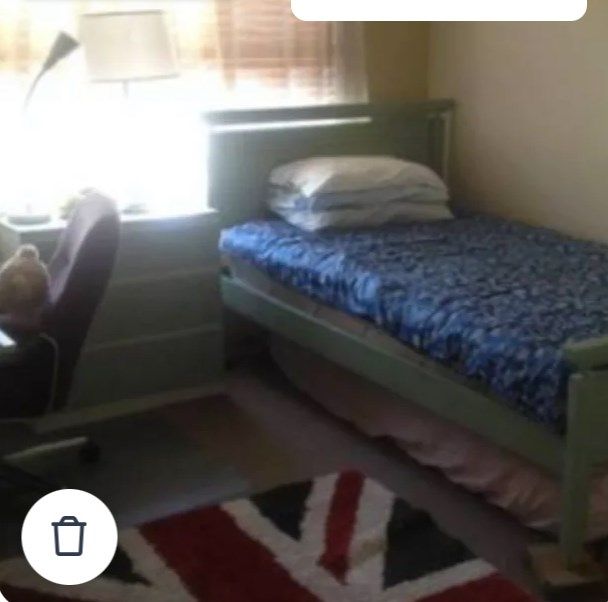608x602 pixels.
Task: Delete this bedroom photo with trash icon
Action: click(x=69, y=537)
